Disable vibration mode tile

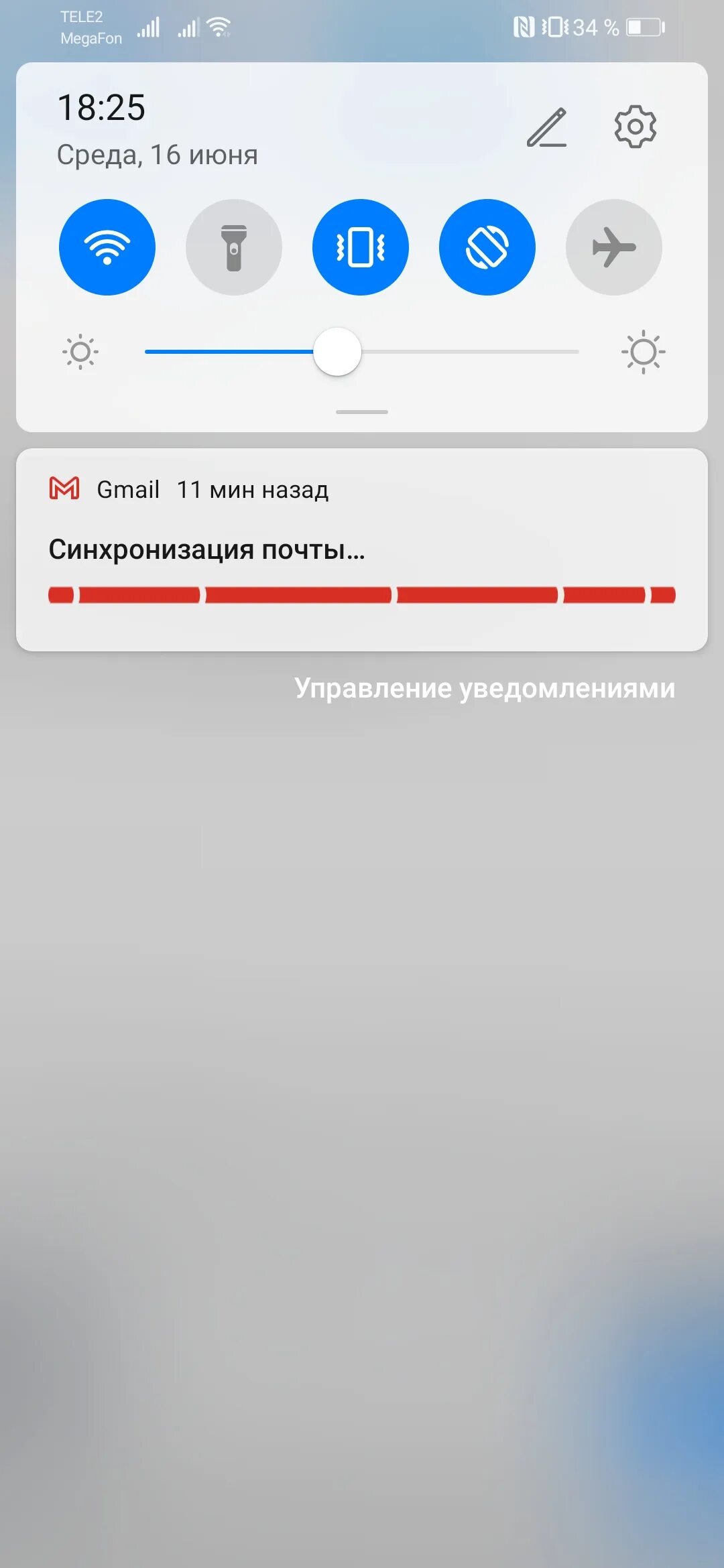(x=361, y=247)
